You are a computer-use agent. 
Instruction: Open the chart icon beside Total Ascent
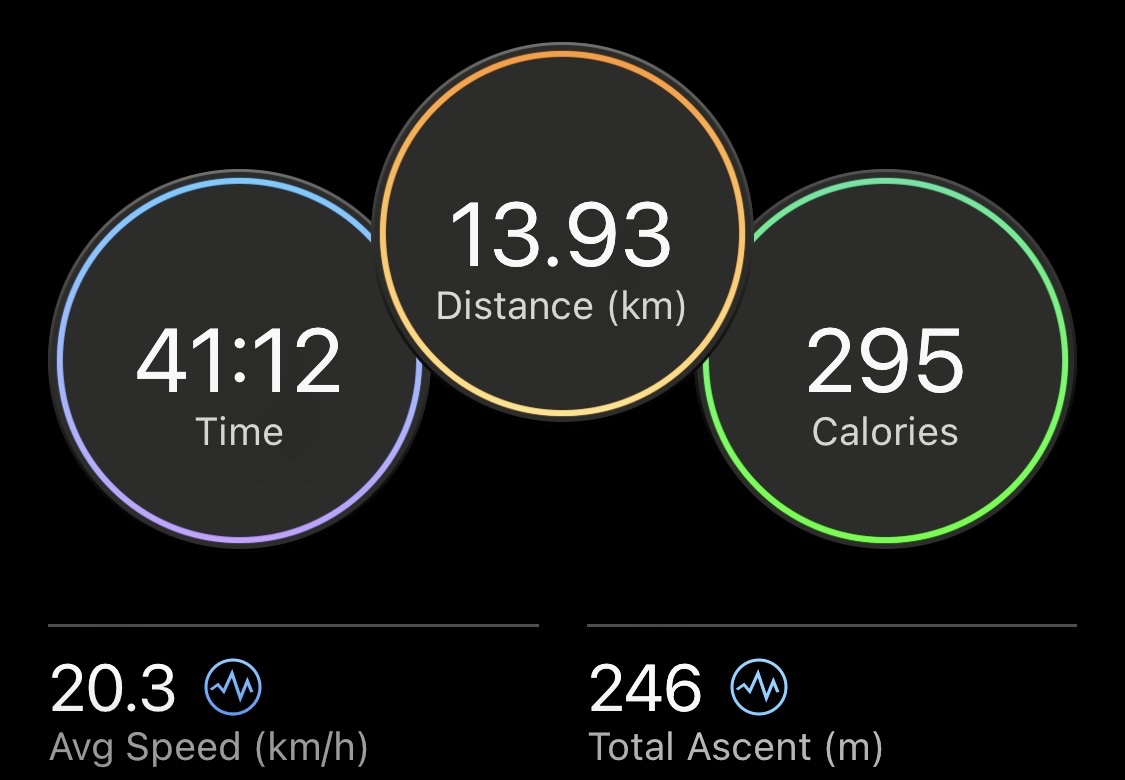(759, 688)
